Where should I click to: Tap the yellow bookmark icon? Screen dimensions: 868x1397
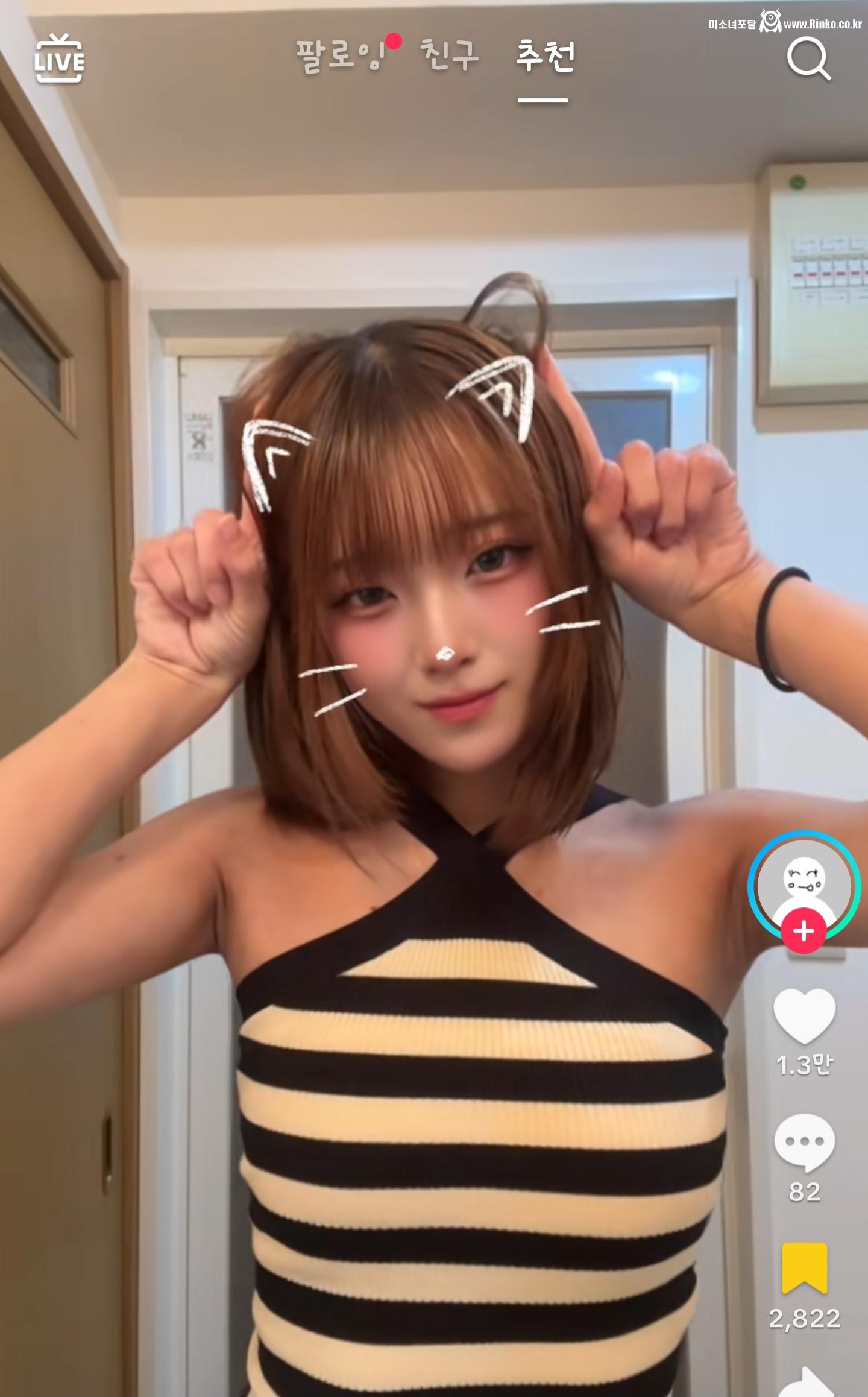[x=804, y=1268]
